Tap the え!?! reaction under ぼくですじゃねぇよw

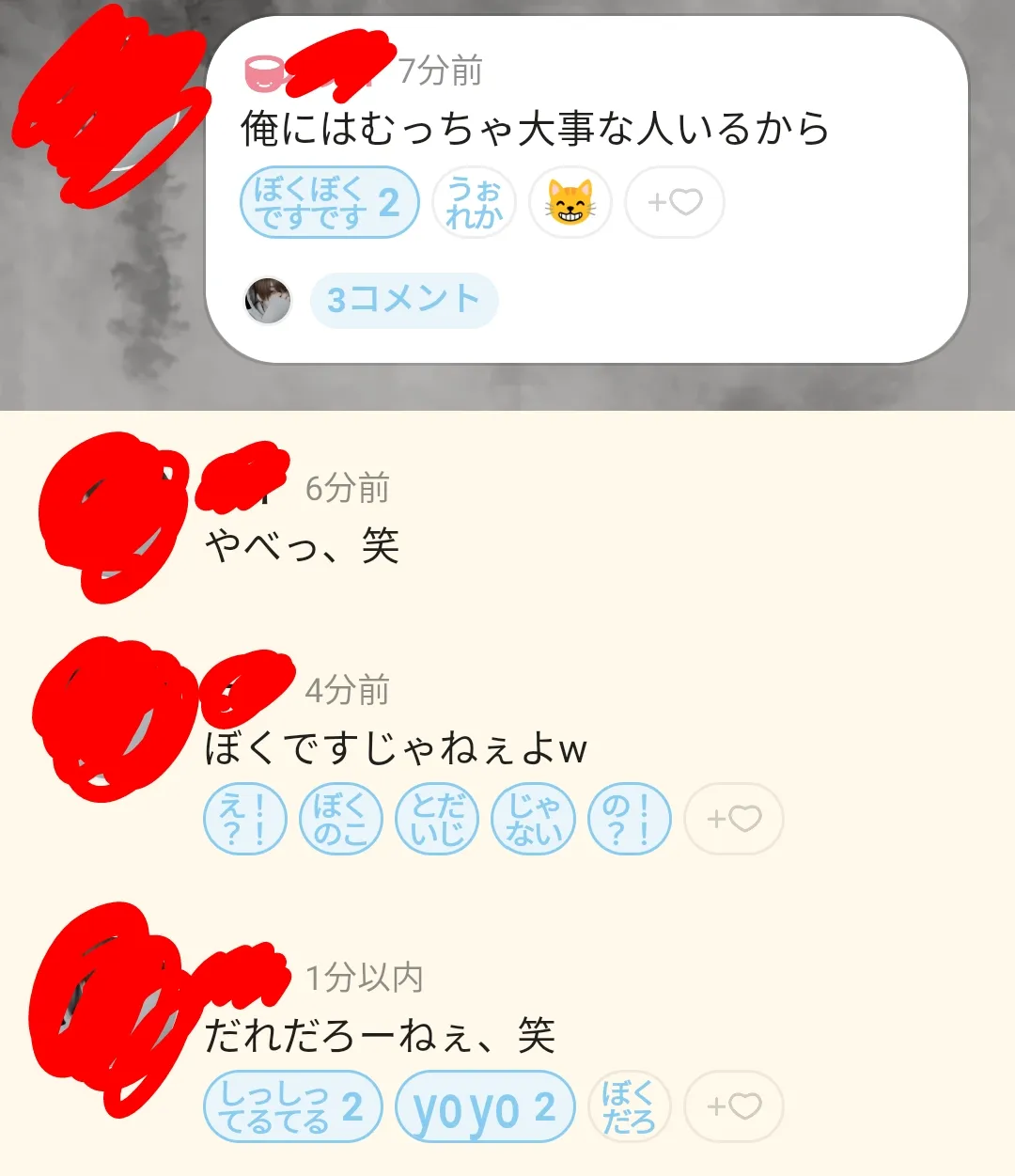point(244,819)
